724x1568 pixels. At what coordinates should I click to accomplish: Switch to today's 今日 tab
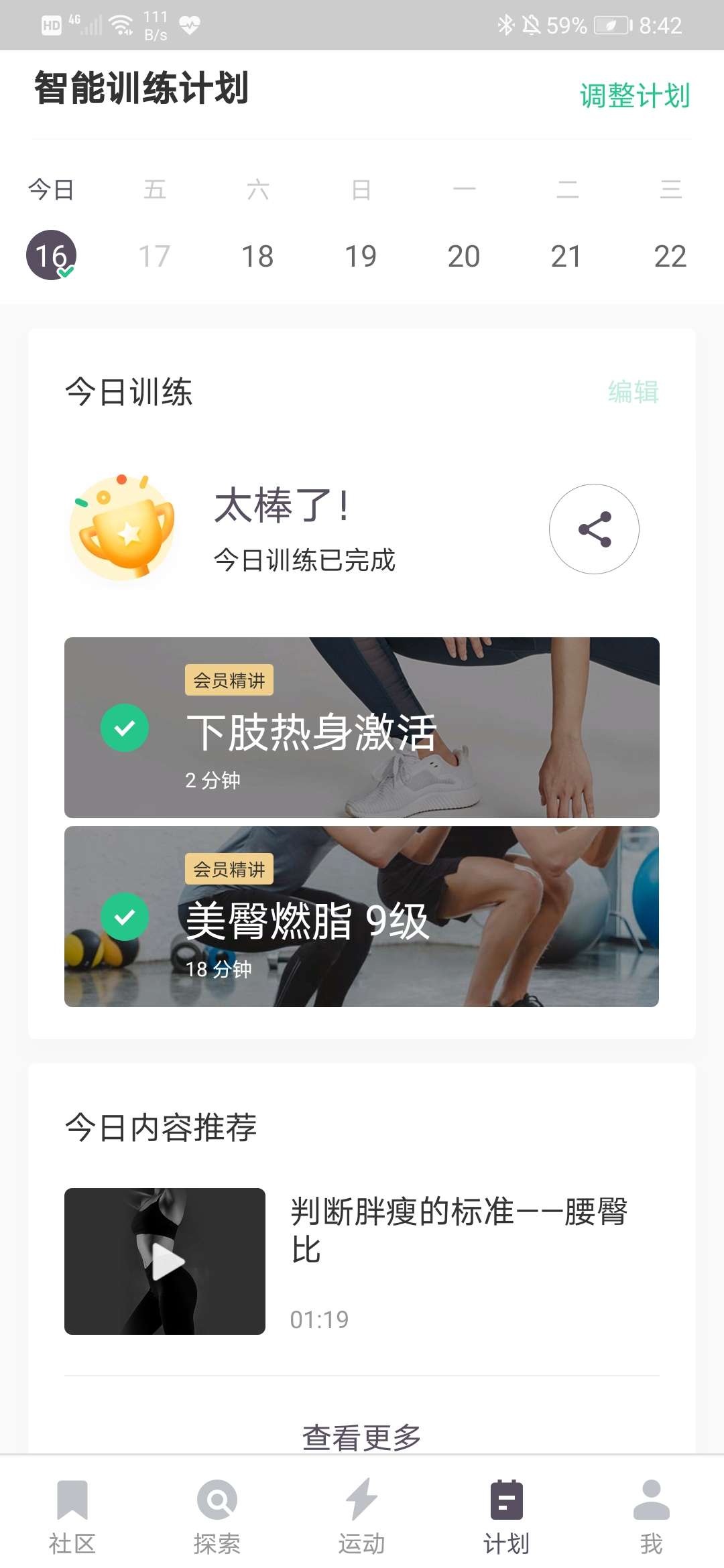pyautogui.click(x=50, y=190)
